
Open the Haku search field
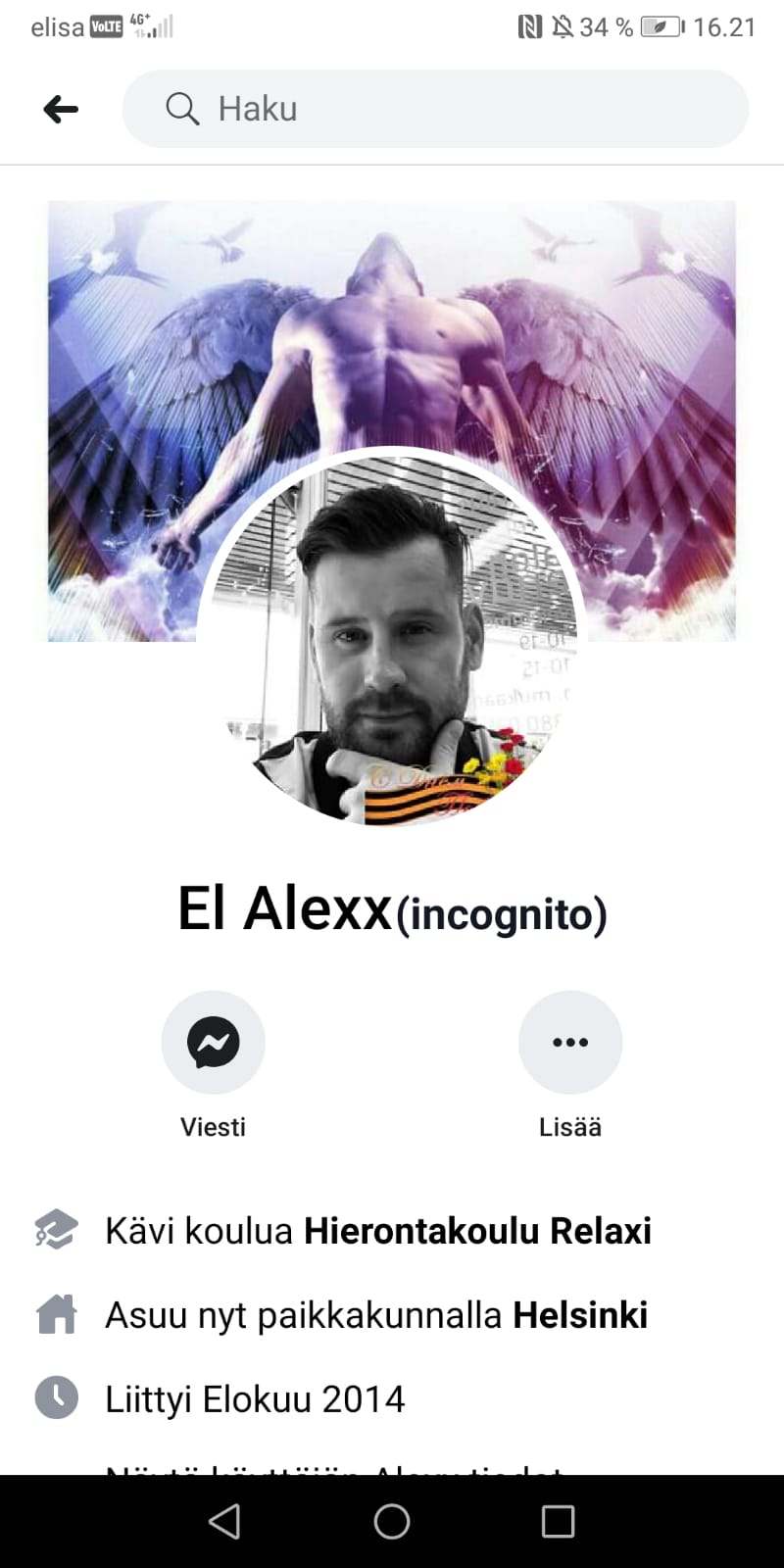(435, 109)
